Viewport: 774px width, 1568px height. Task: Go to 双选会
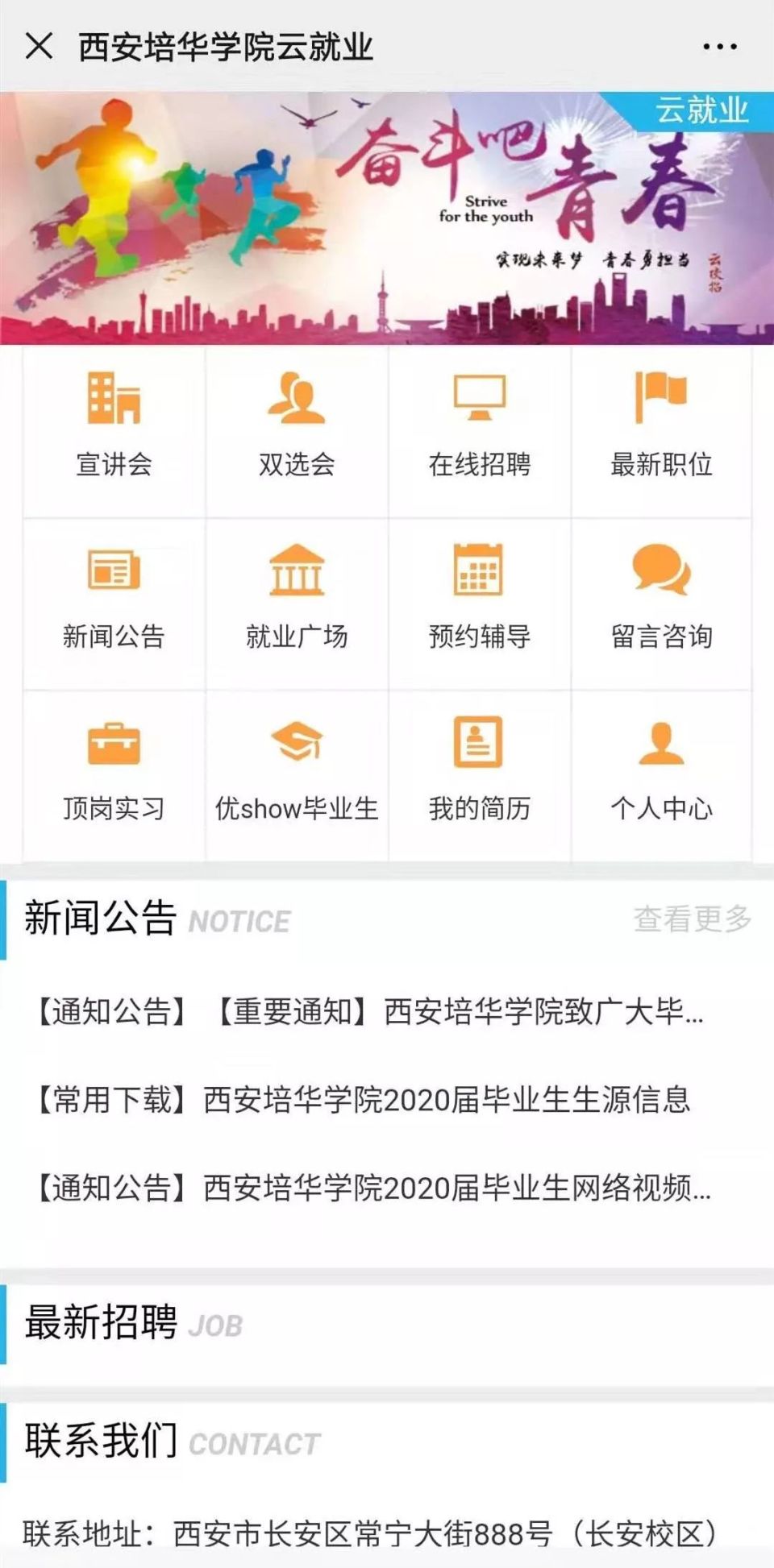point(297,431)
